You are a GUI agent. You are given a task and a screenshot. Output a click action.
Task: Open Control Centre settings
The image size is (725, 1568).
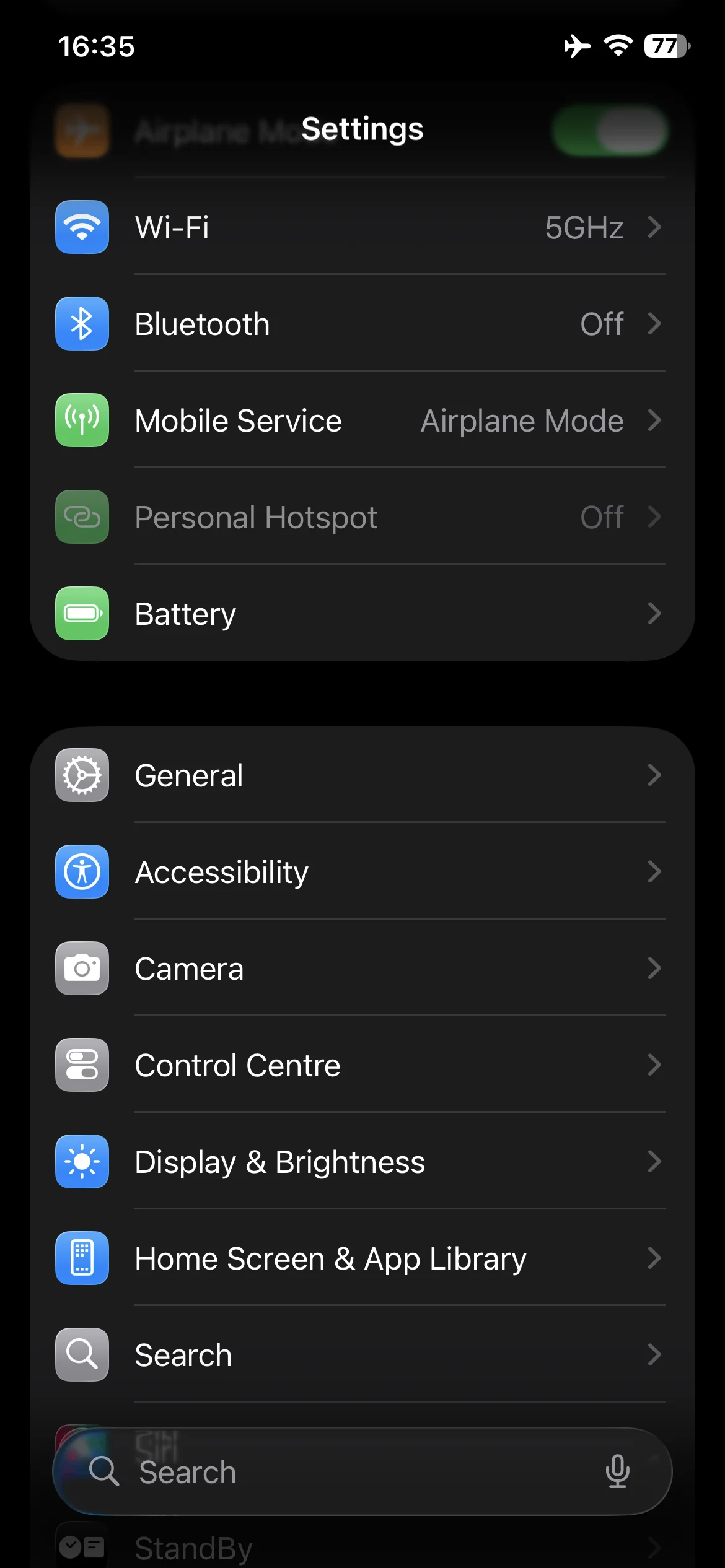pos(362,1065)
